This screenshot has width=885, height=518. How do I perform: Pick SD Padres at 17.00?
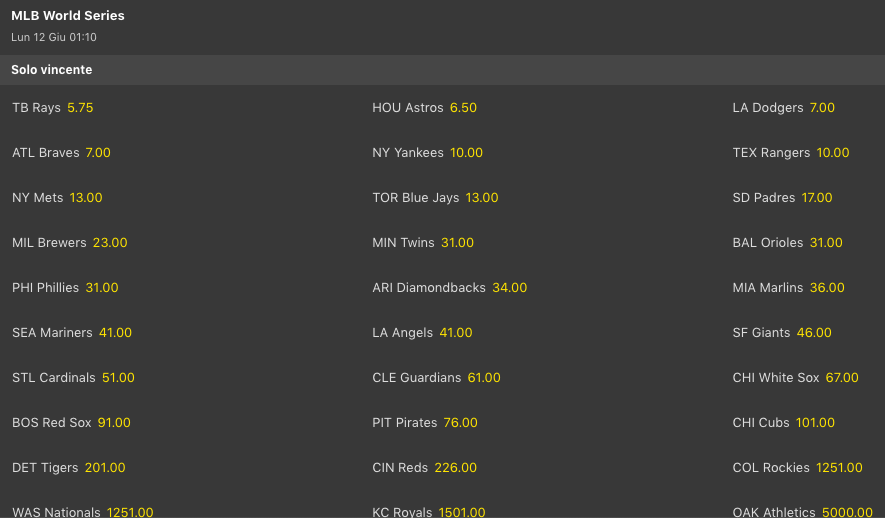(816, 198)
